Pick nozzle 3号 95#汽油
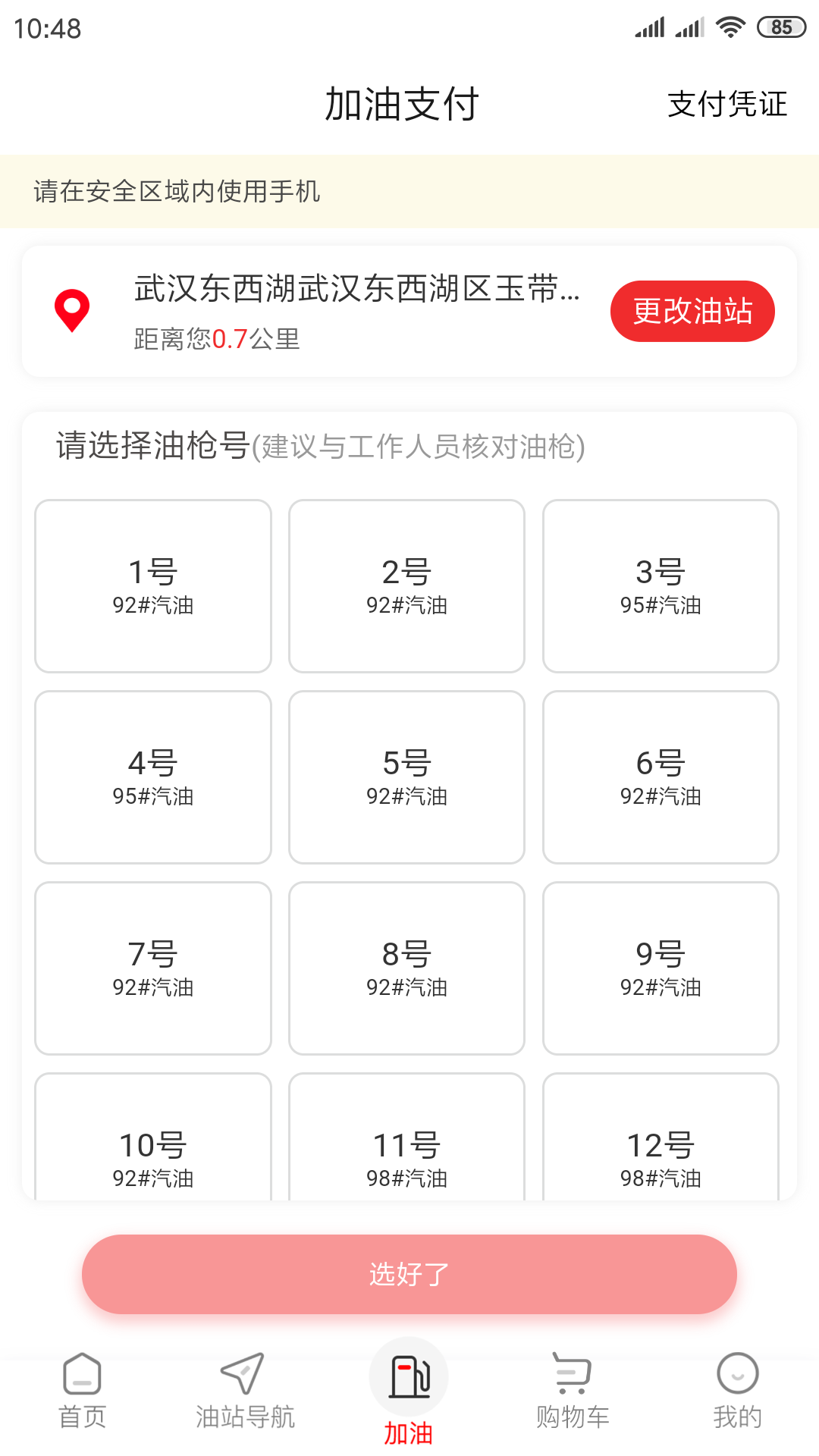This screenshot has width=819, height=1456. [x=661, y=585]
